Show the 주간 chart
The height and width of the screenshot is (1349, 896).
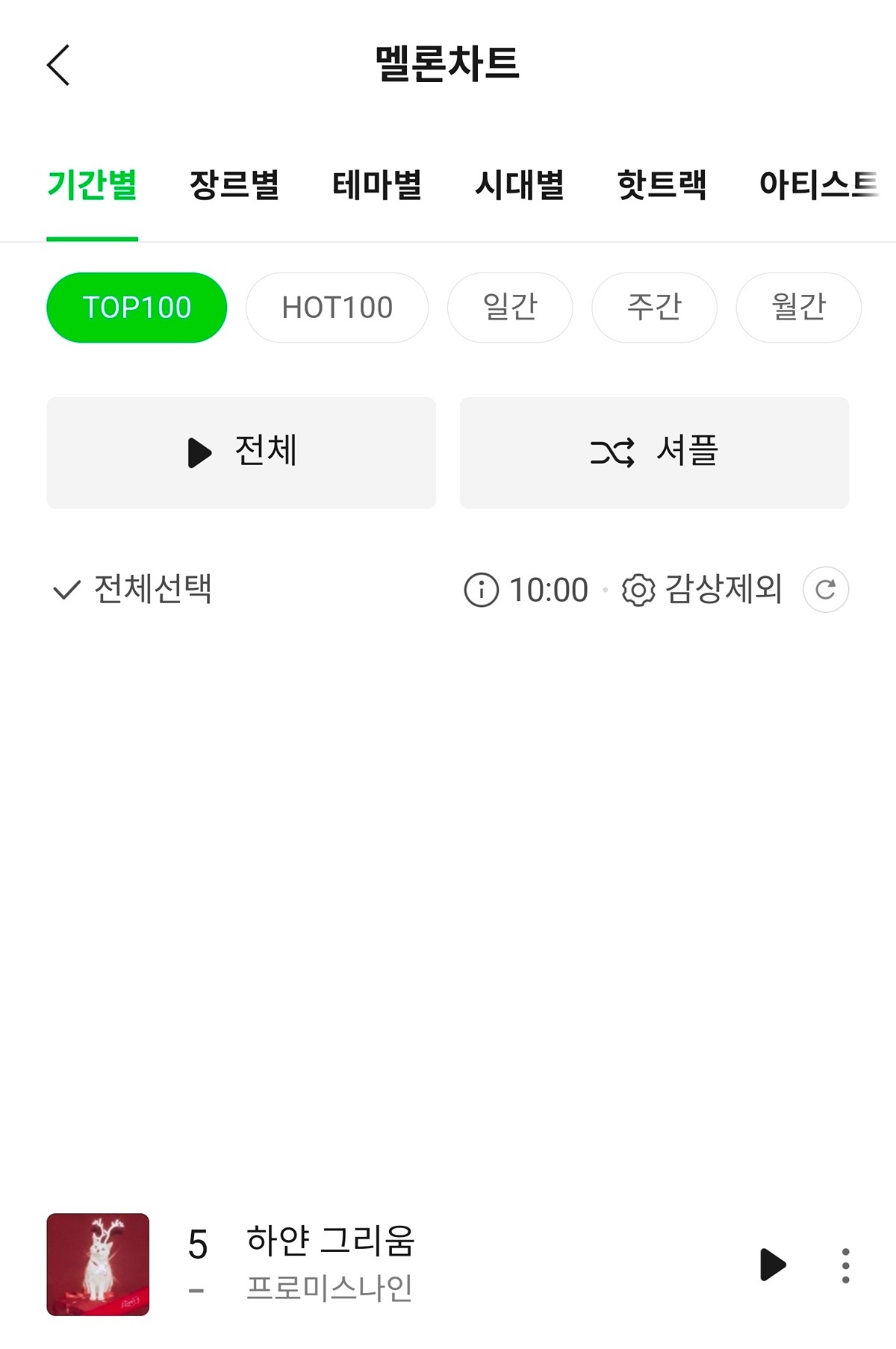coord(654,308)
